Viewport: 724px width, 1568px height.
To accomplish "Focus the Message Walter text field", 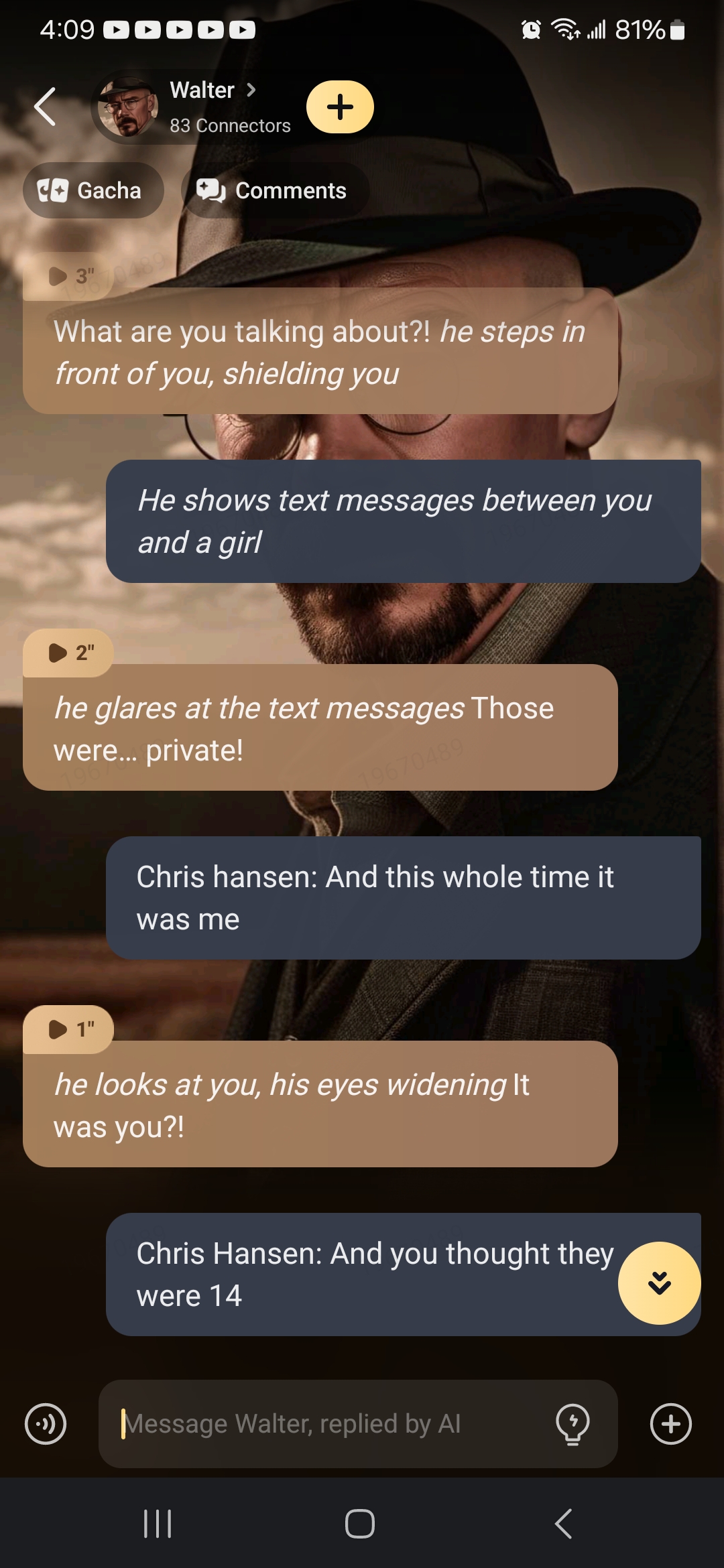I will [x=328, y=1424].
